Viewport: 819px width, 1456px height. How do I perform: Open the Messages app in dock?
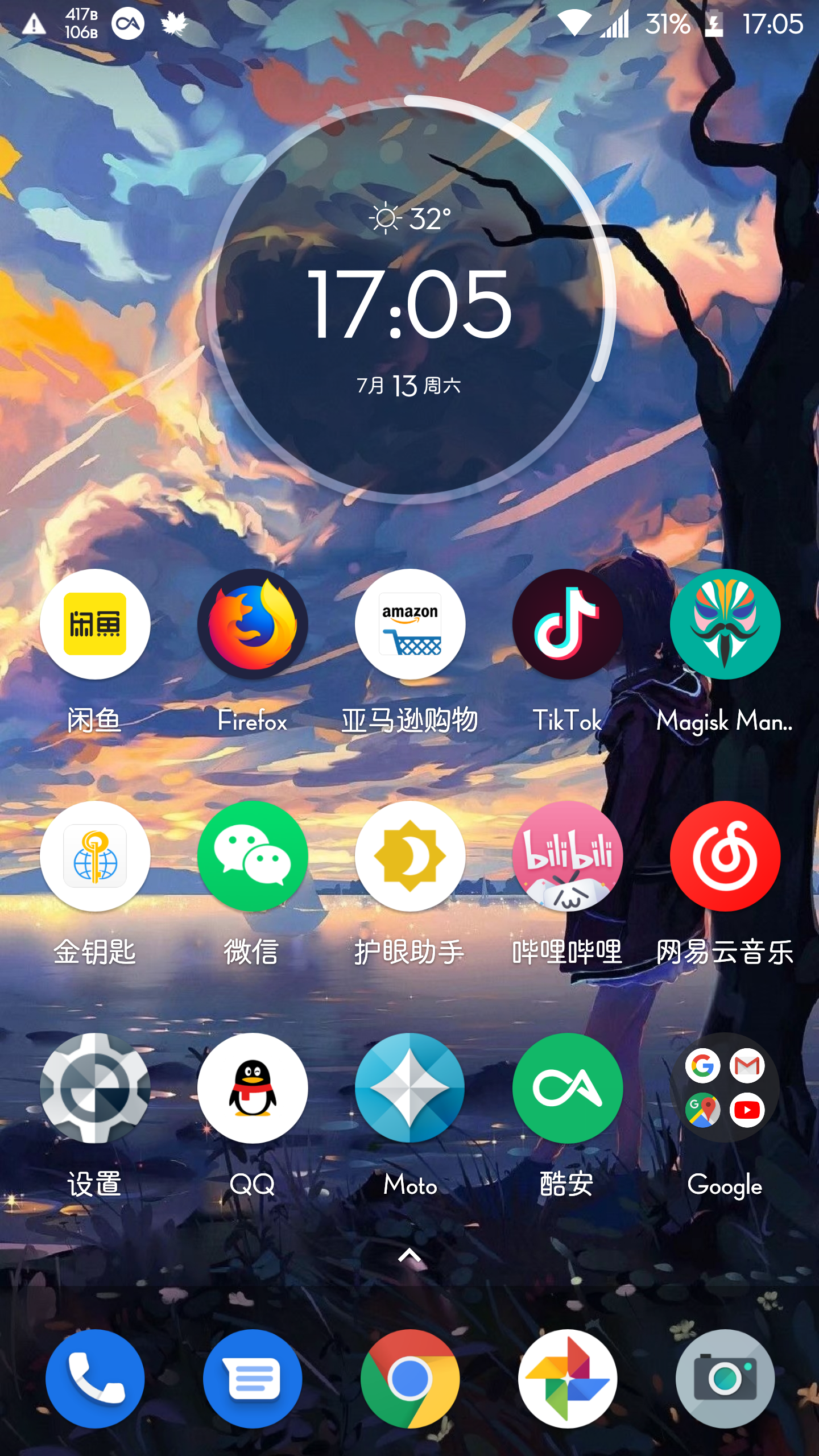tap(253, 1379)
